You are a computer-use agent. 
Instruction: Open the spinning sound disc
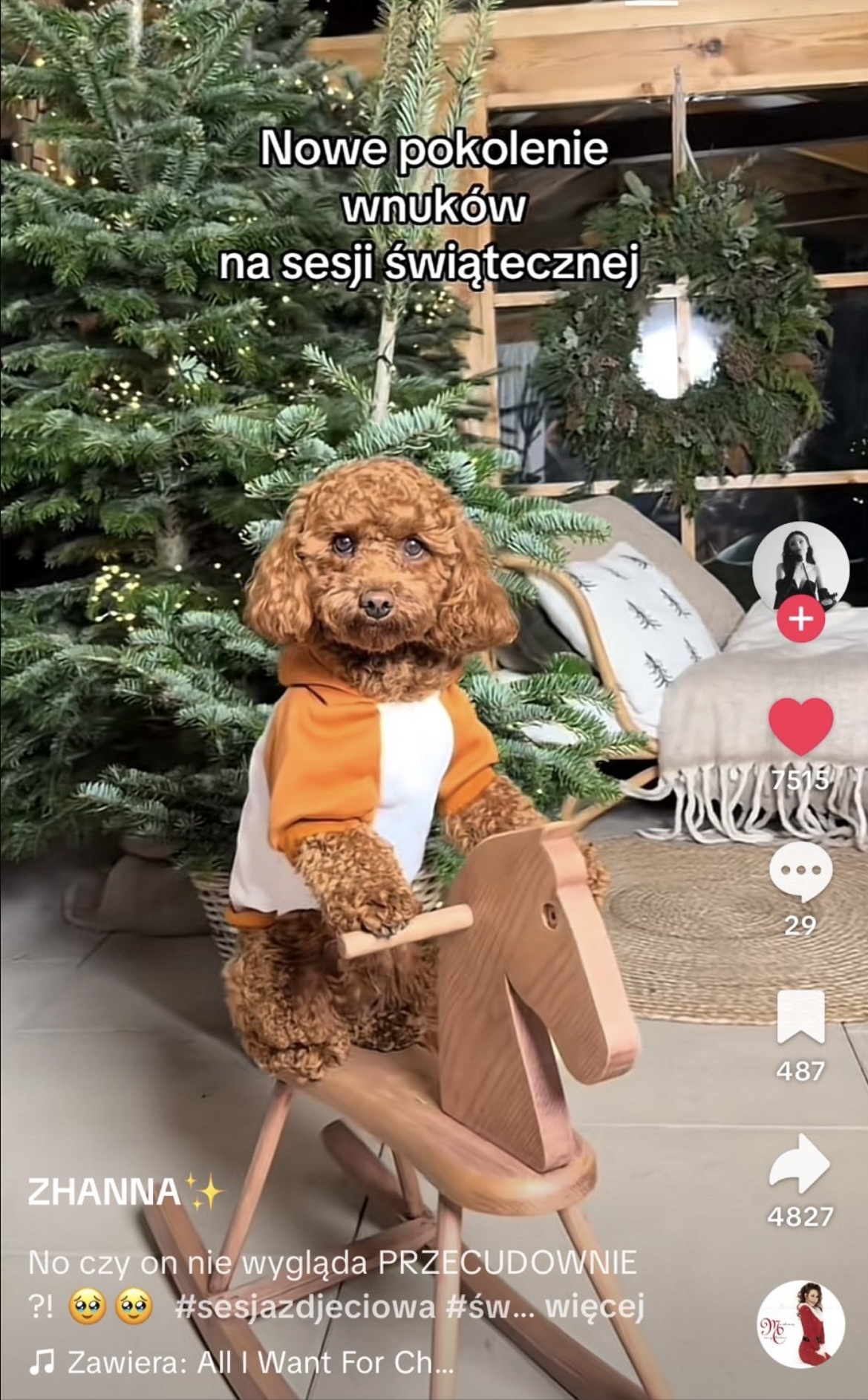pos(800,1324)
